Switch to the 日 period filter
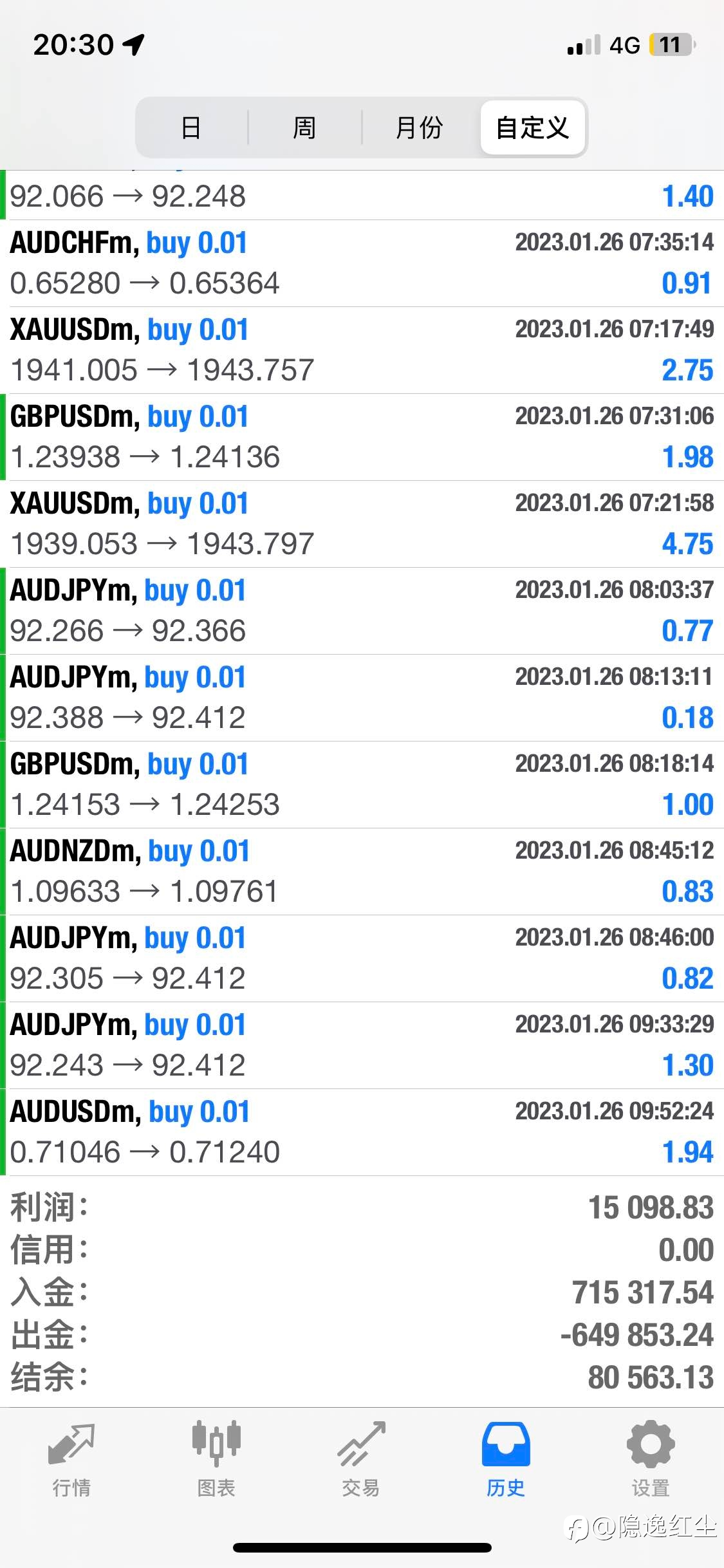 tap(191, 127)
